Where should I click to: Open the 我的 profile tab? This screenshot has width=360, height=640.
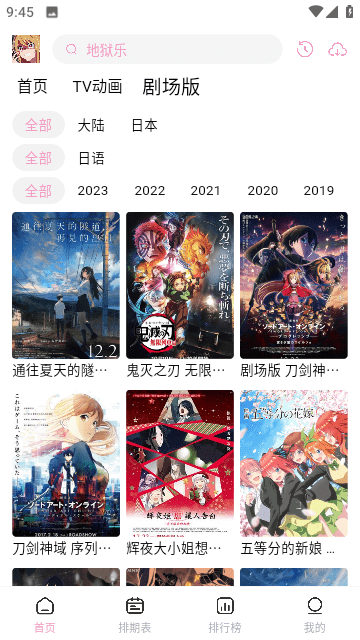click(315, 615)
